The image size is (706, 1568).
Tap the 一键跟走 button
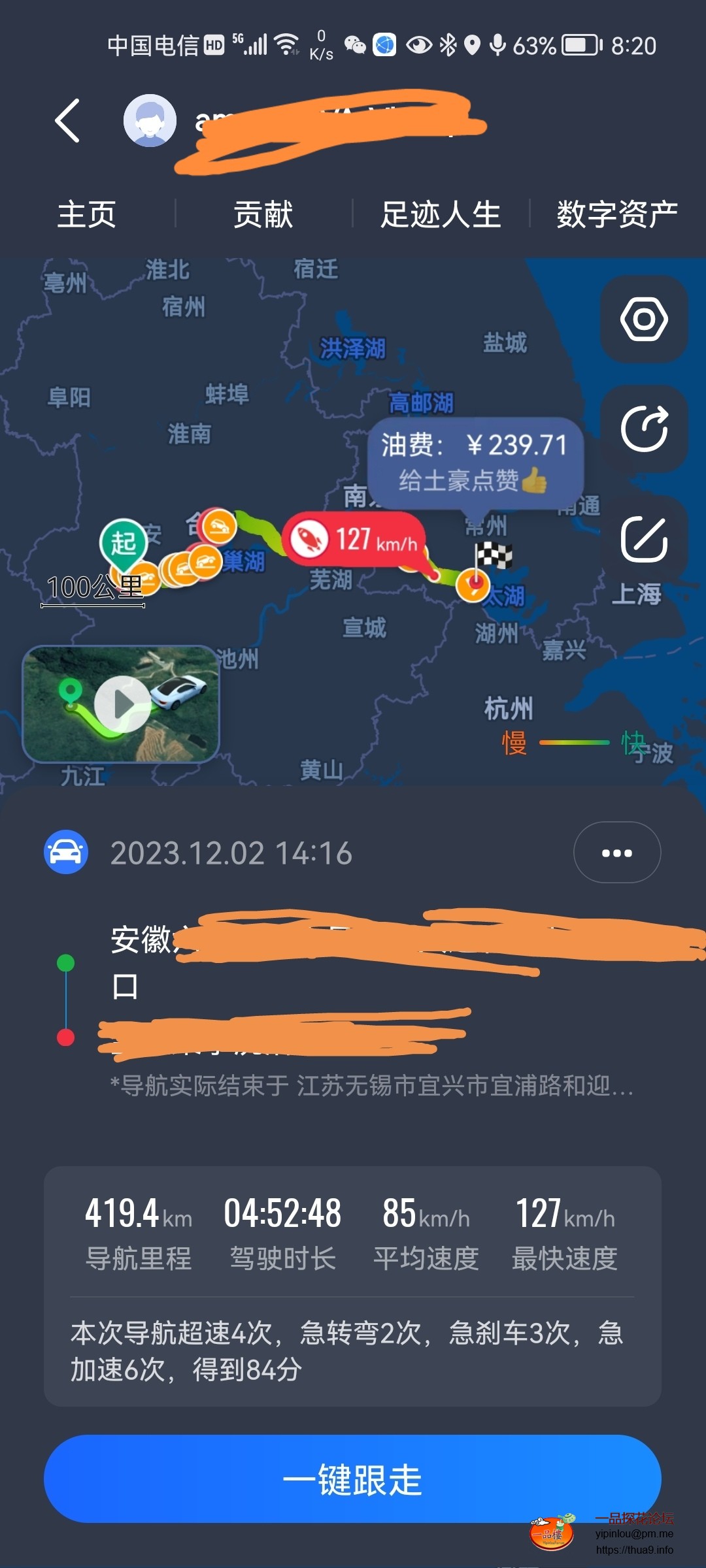(352, 1479)
